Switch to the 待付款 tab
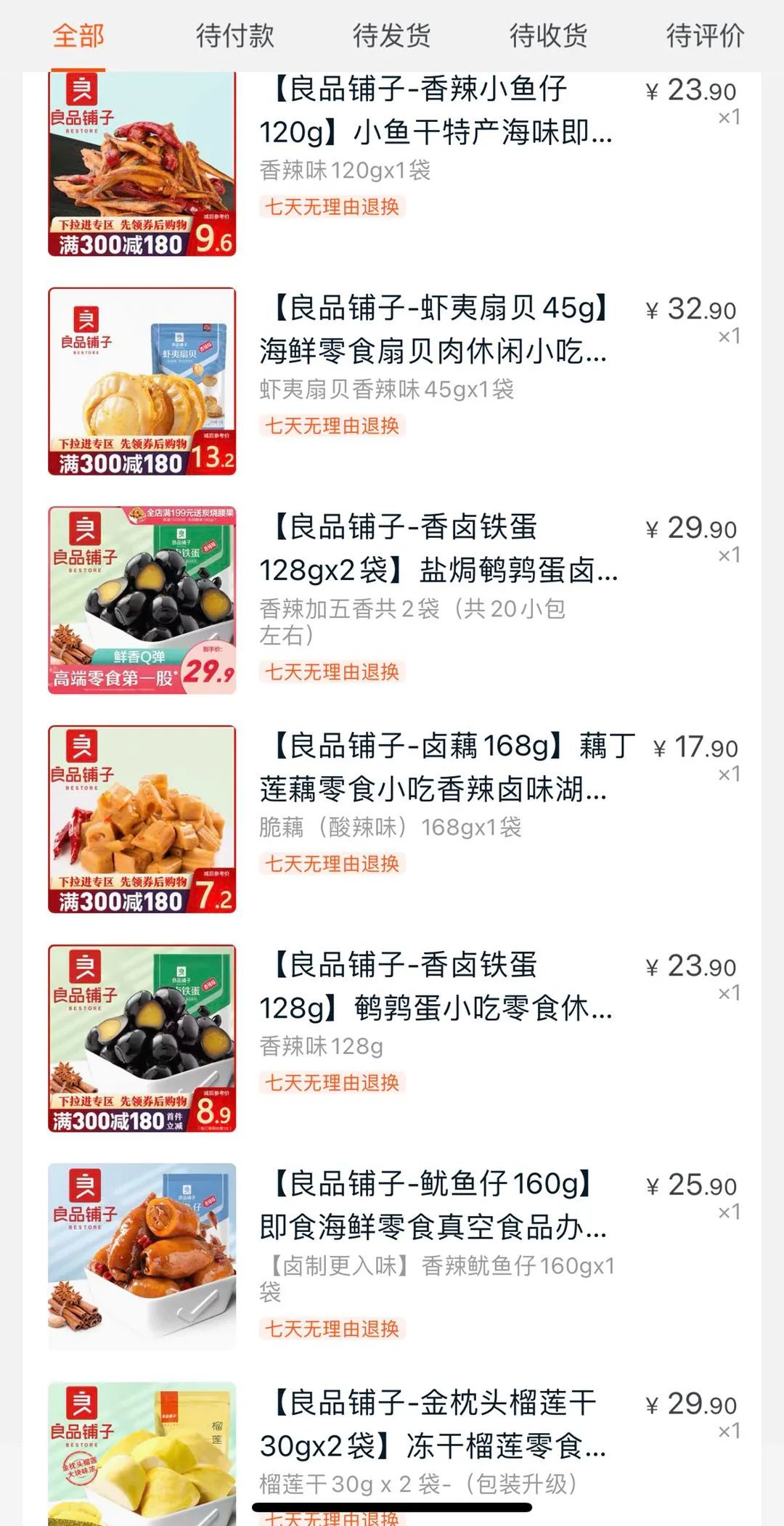This screenshot has height=1526, width=784. (x=235, y=36)
